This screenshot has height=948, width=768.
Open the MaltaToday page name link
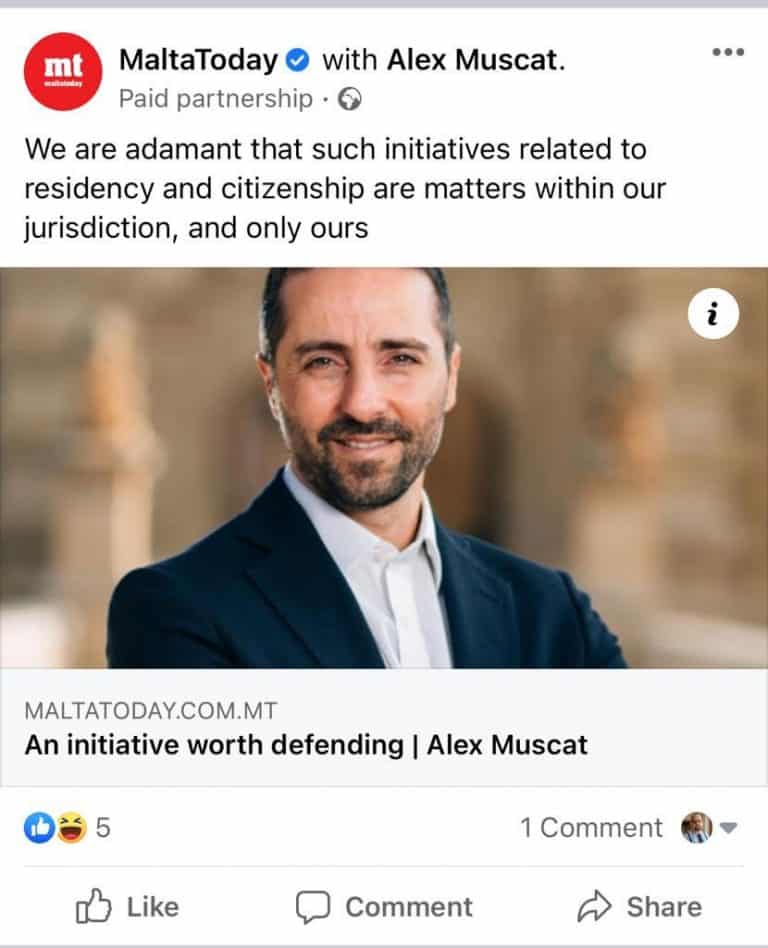(197, 60)
